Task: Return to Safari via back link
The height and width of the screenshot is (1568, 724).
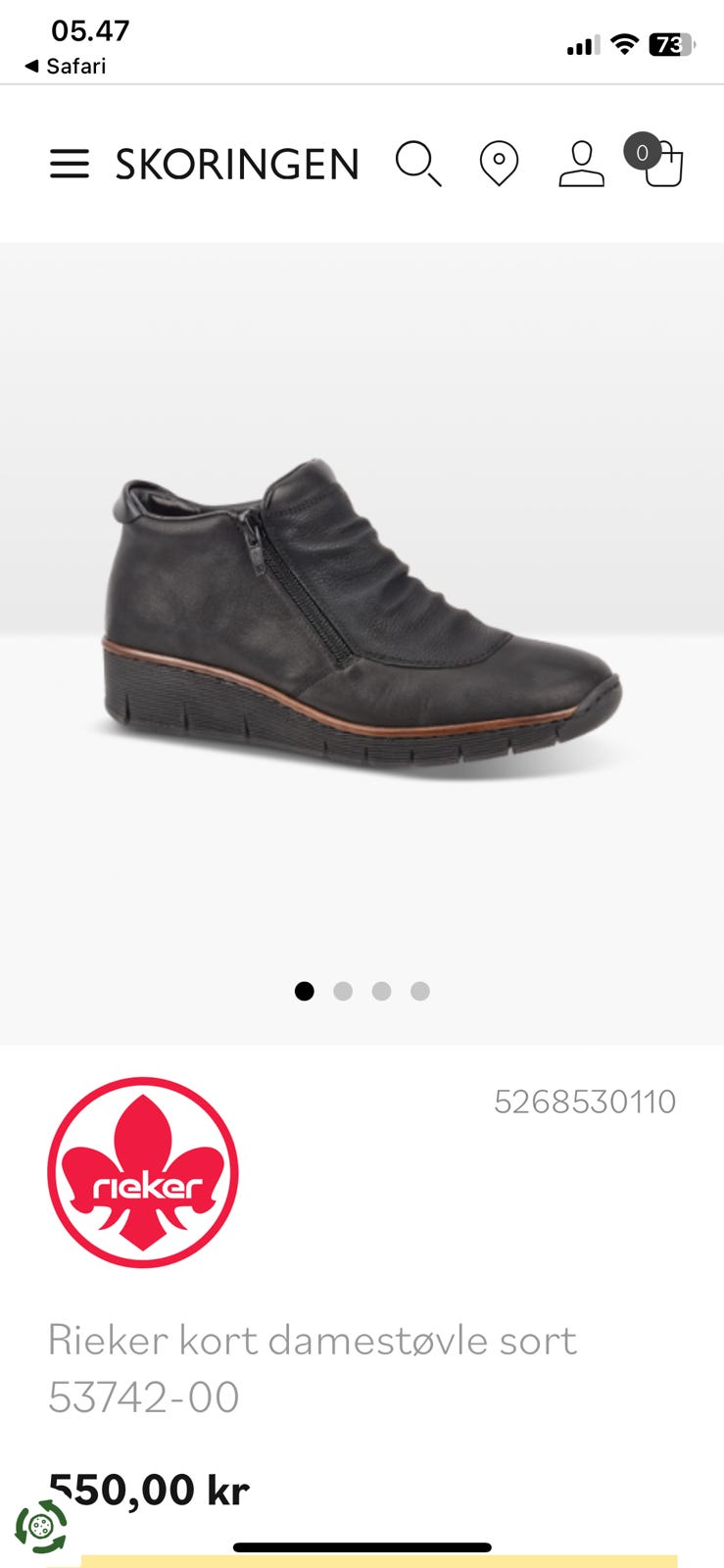Action: tap(65, 66)
